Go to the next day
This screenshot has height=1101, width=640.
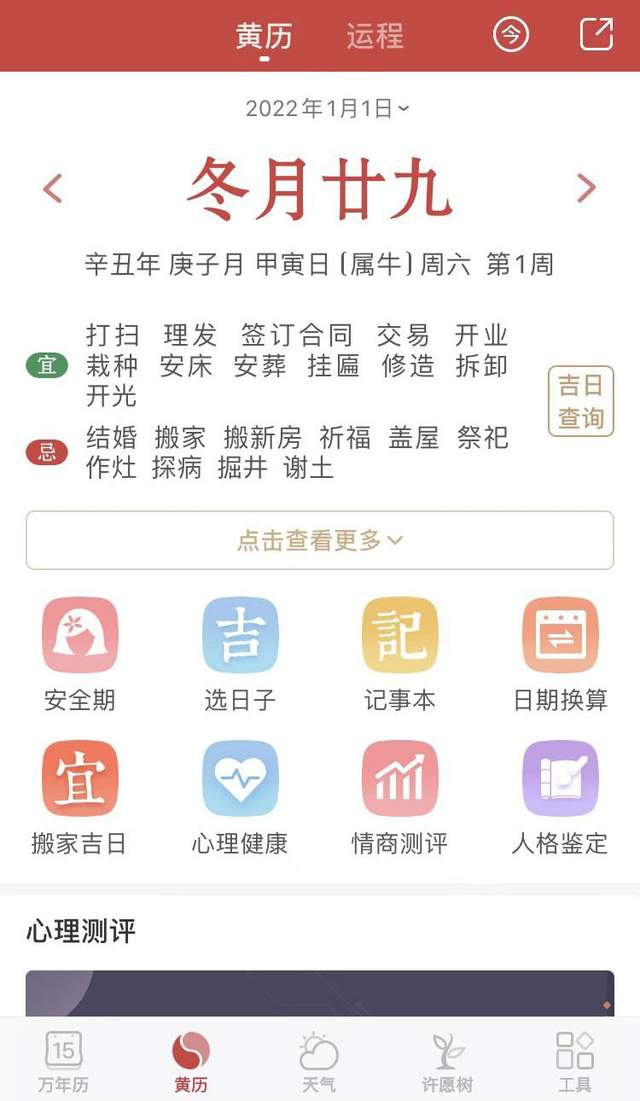tap(586, 188)
